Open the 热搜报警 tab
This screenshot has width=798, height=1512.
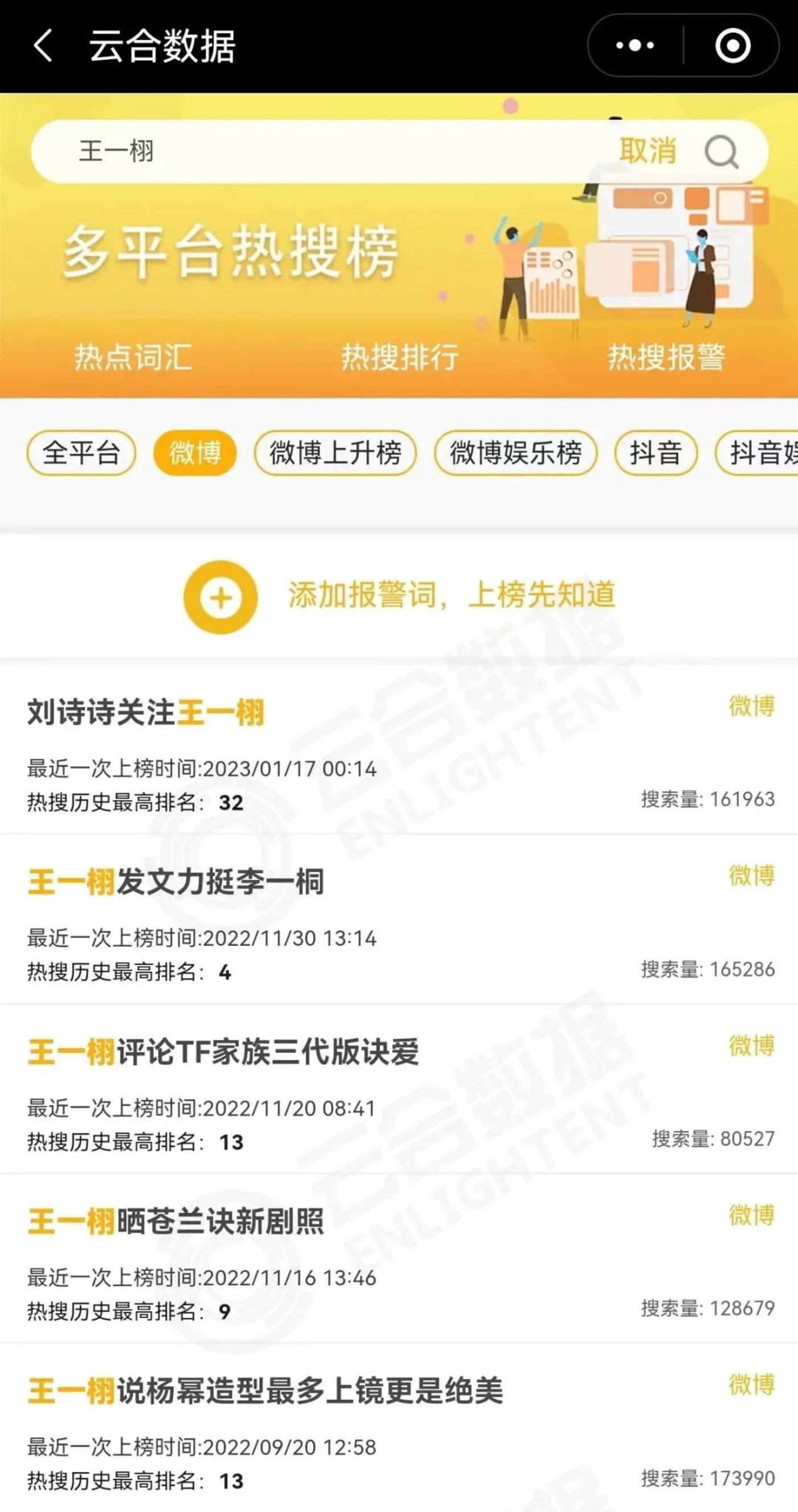click(666, 357)
